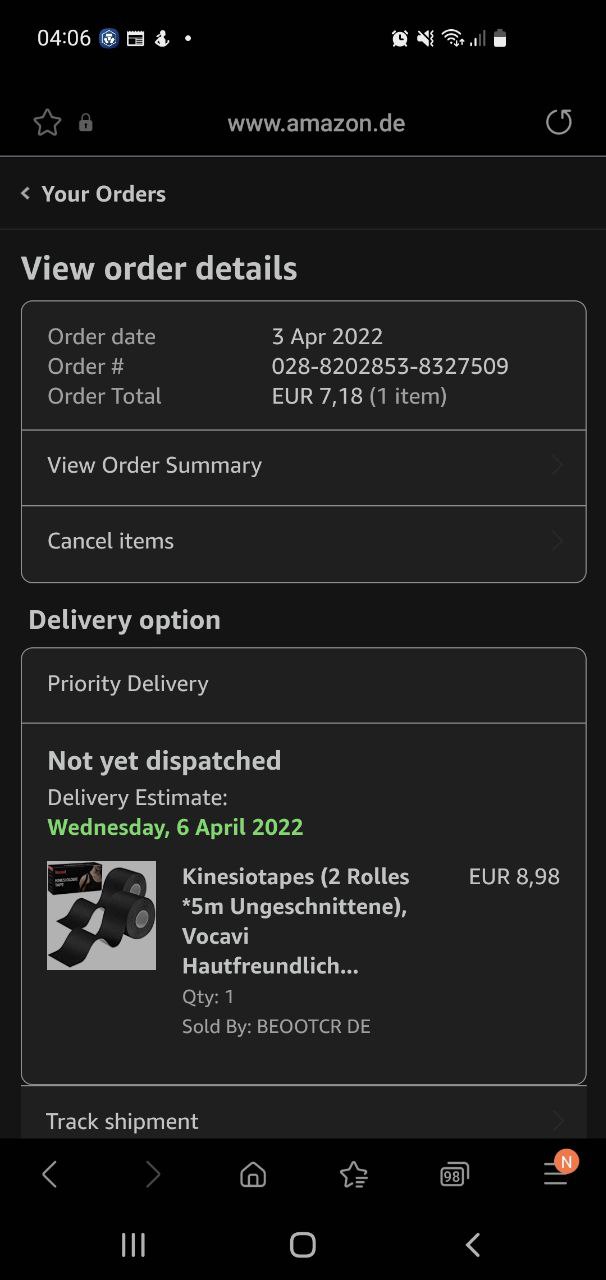Image resolution: width=606 pixels, height=1280 pixels.
Task: Open the Kinesiotapes product title link
Action: pyautogui.click(x=296, y=921)
